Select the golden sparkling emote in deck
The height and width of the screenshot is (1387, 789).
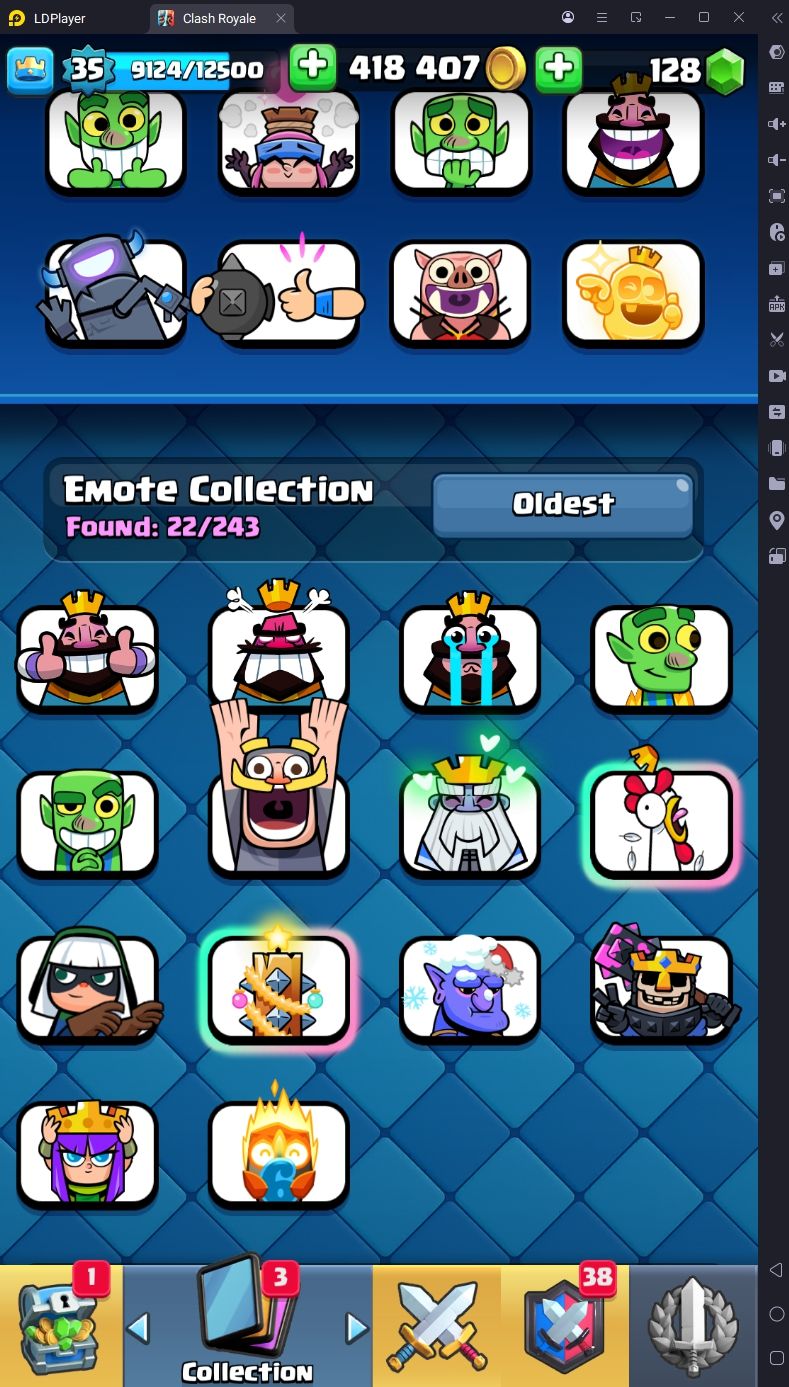[633, 294]
